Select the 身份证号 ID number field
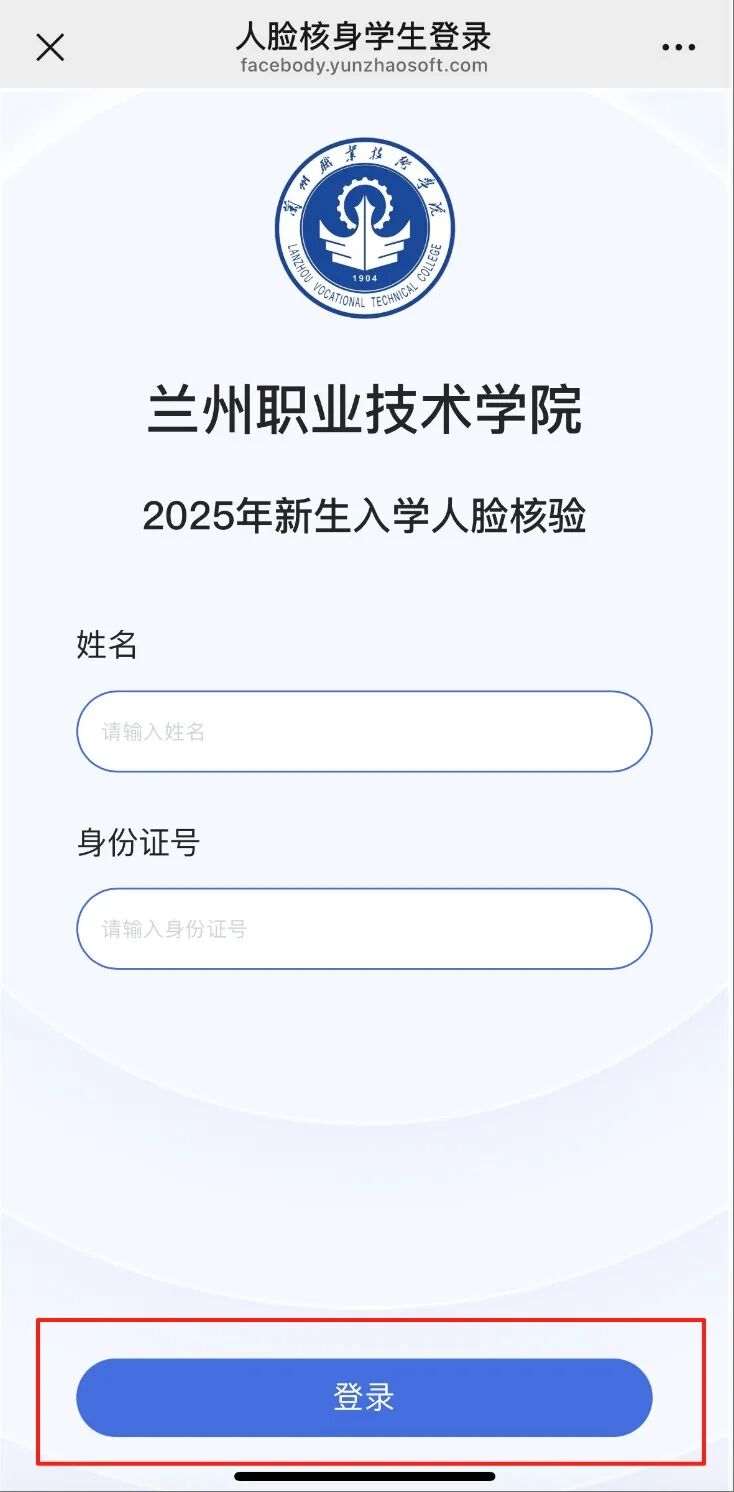The width and height of the screenshot is (734, 1492). click(x=364, y=928)
